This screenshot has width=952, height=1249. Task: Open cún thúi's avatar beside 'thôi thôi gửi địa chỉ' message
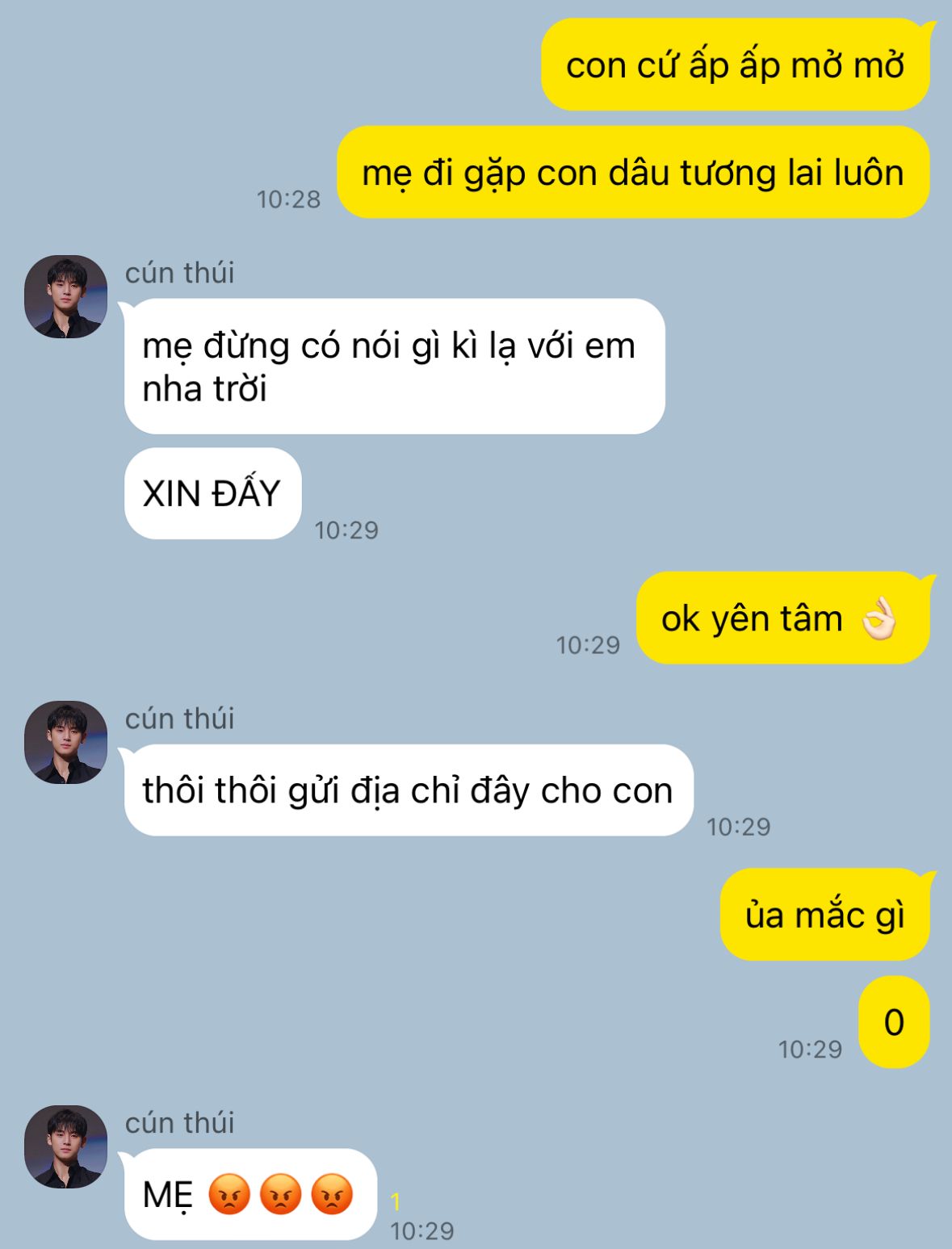(65, 742)
